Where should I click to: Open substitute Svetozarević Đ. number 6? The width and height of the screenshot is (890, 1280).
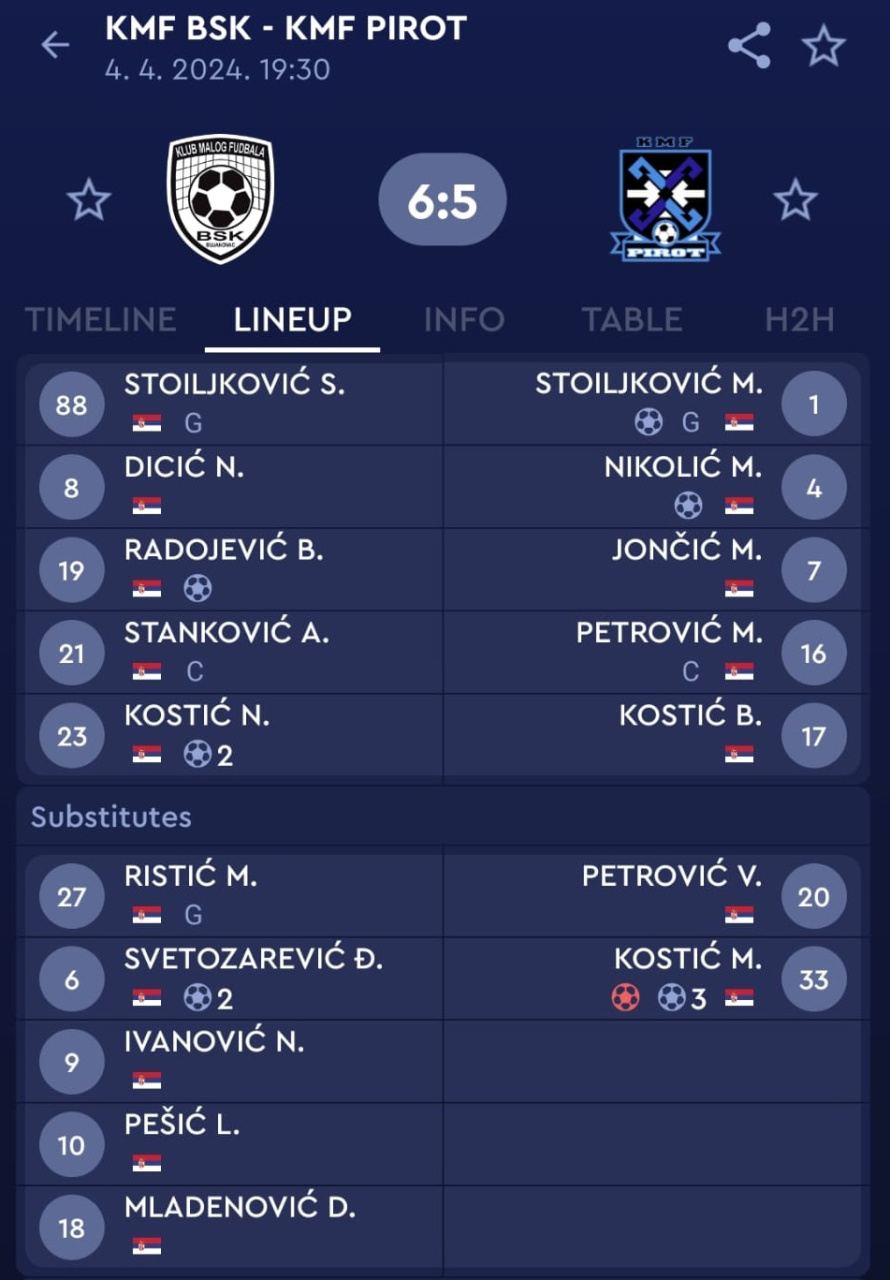253,979
